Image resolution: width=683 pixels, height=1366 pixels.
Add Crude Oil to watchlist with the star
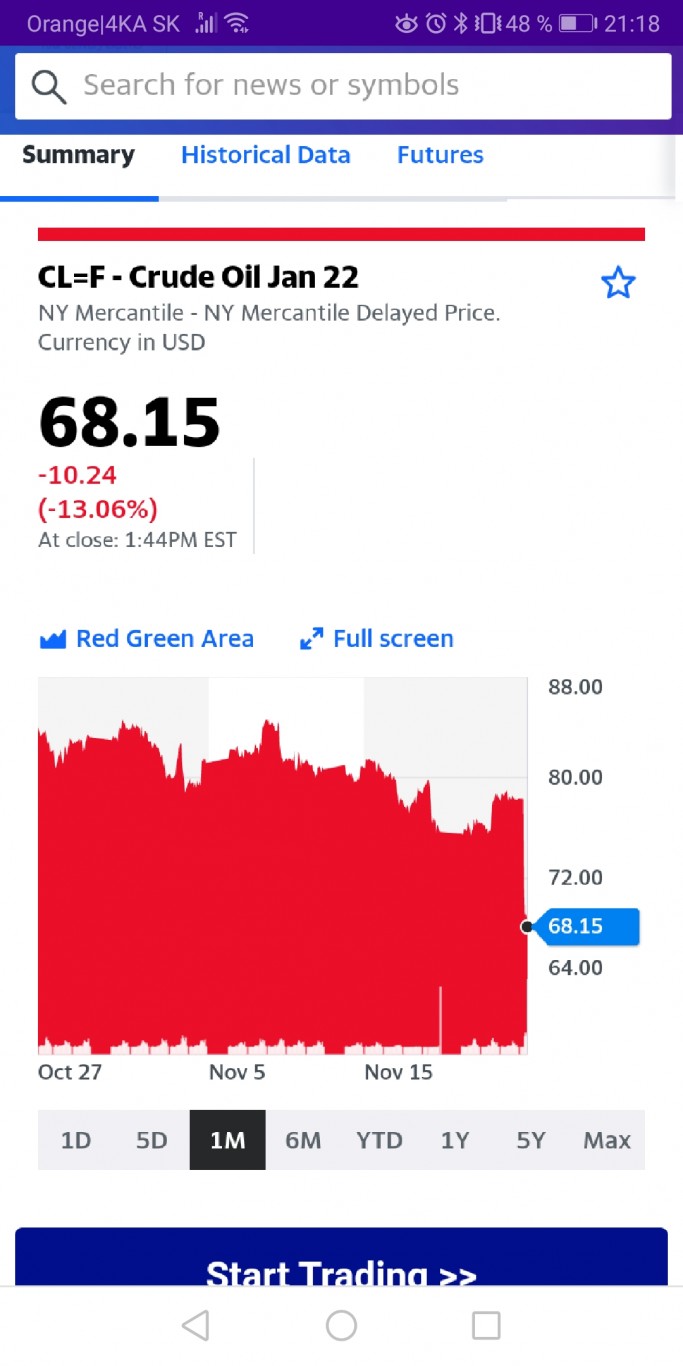[x=618, y=283]
